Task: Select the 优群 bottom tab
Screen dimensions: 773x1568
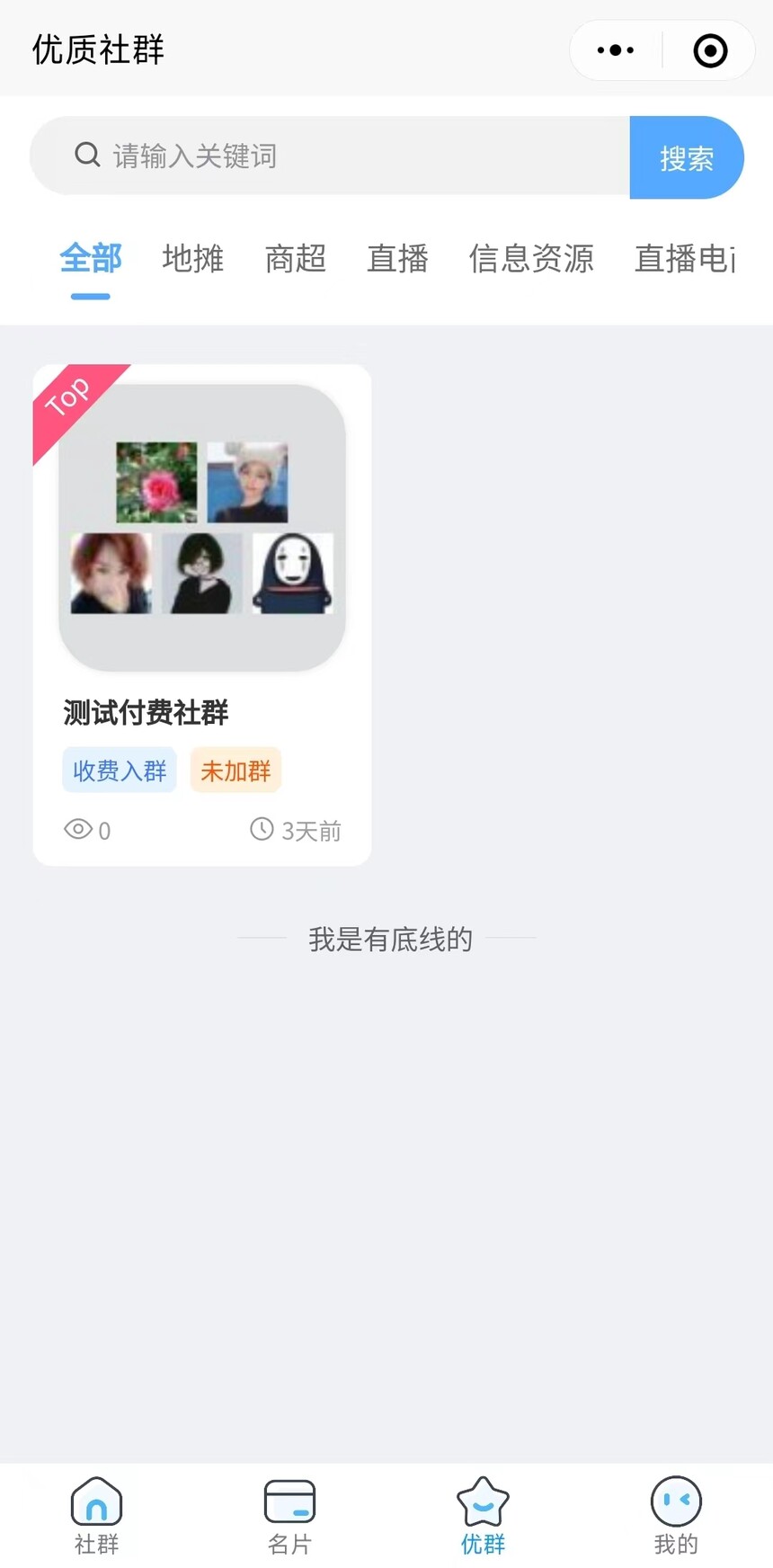Action: 483,1516
